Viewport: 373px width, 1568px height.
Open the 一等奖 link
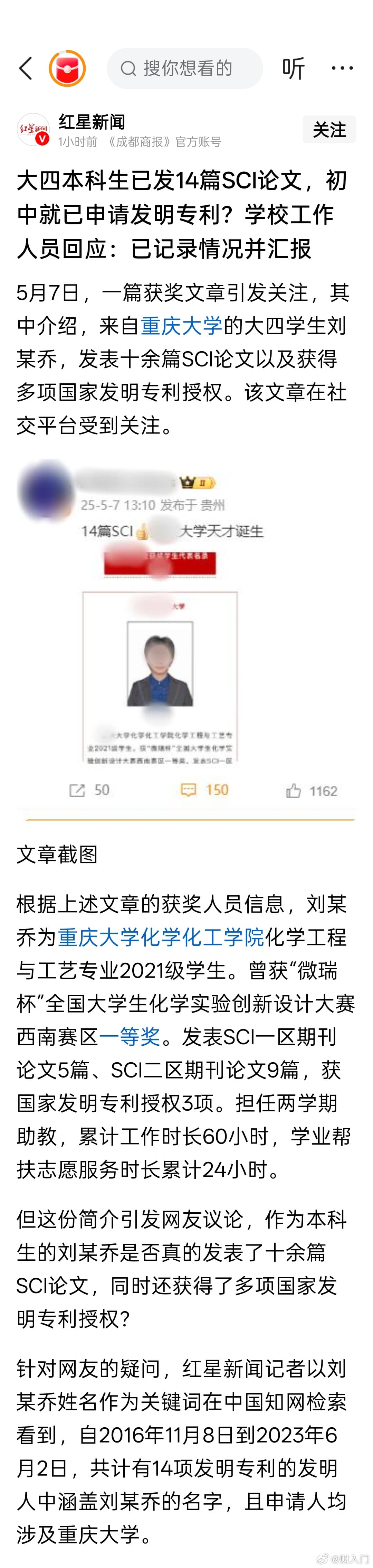130,1035
